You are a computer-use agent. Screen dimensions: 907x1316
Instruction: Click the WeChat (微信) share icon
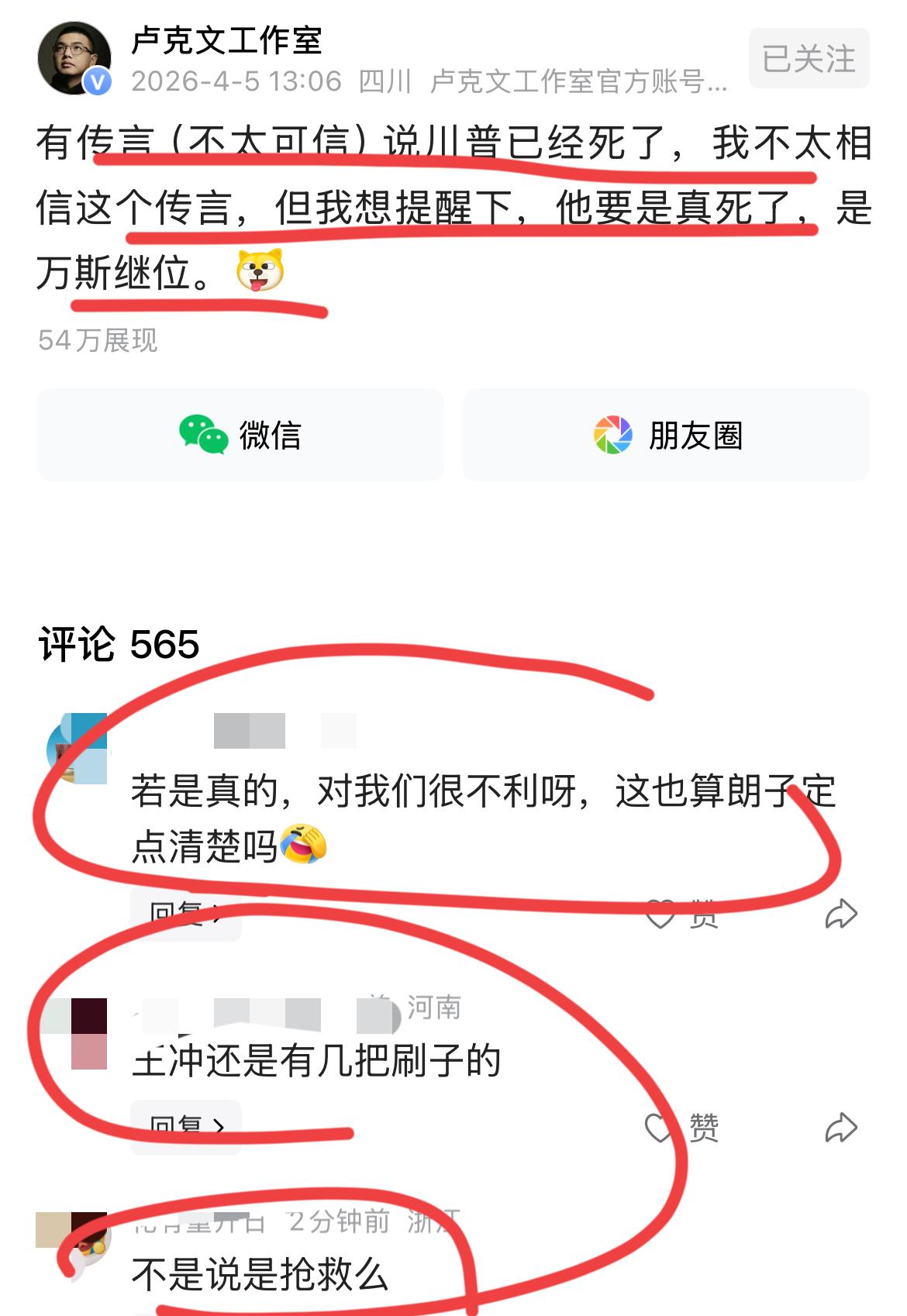(200, 436)
